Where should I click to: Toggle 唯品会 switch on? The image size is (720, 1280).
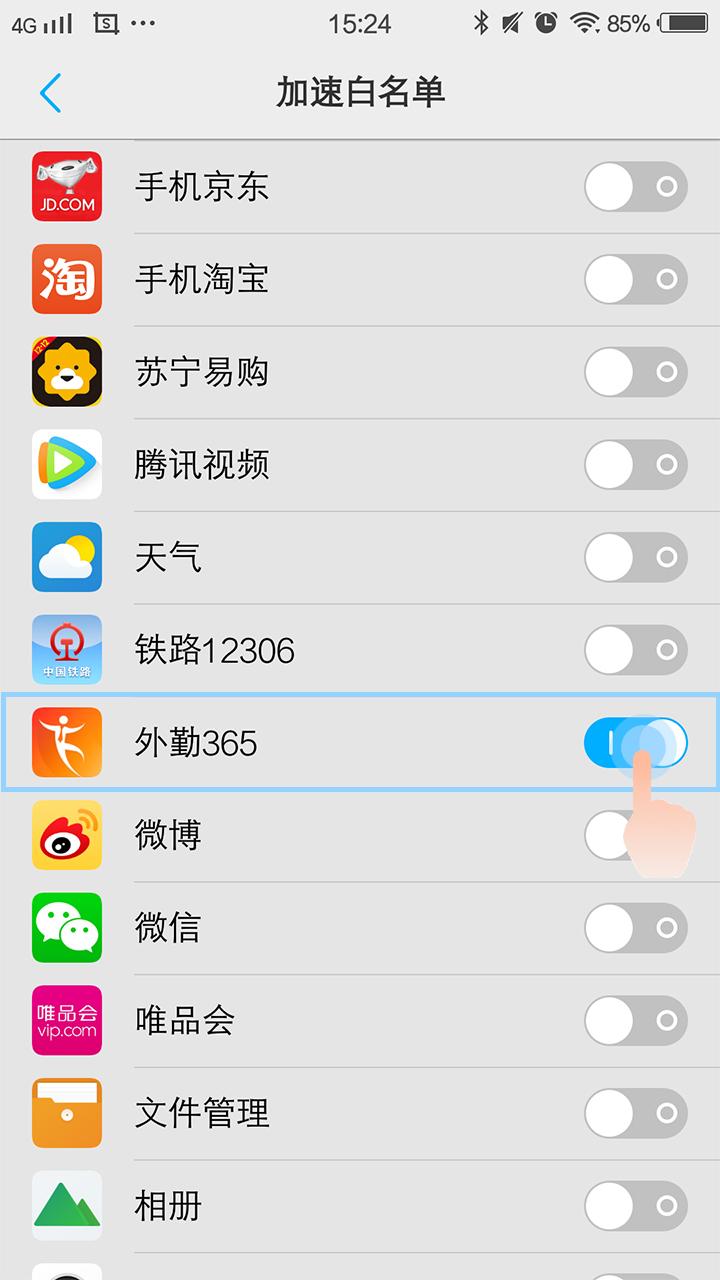click(x=635, y=1021)
